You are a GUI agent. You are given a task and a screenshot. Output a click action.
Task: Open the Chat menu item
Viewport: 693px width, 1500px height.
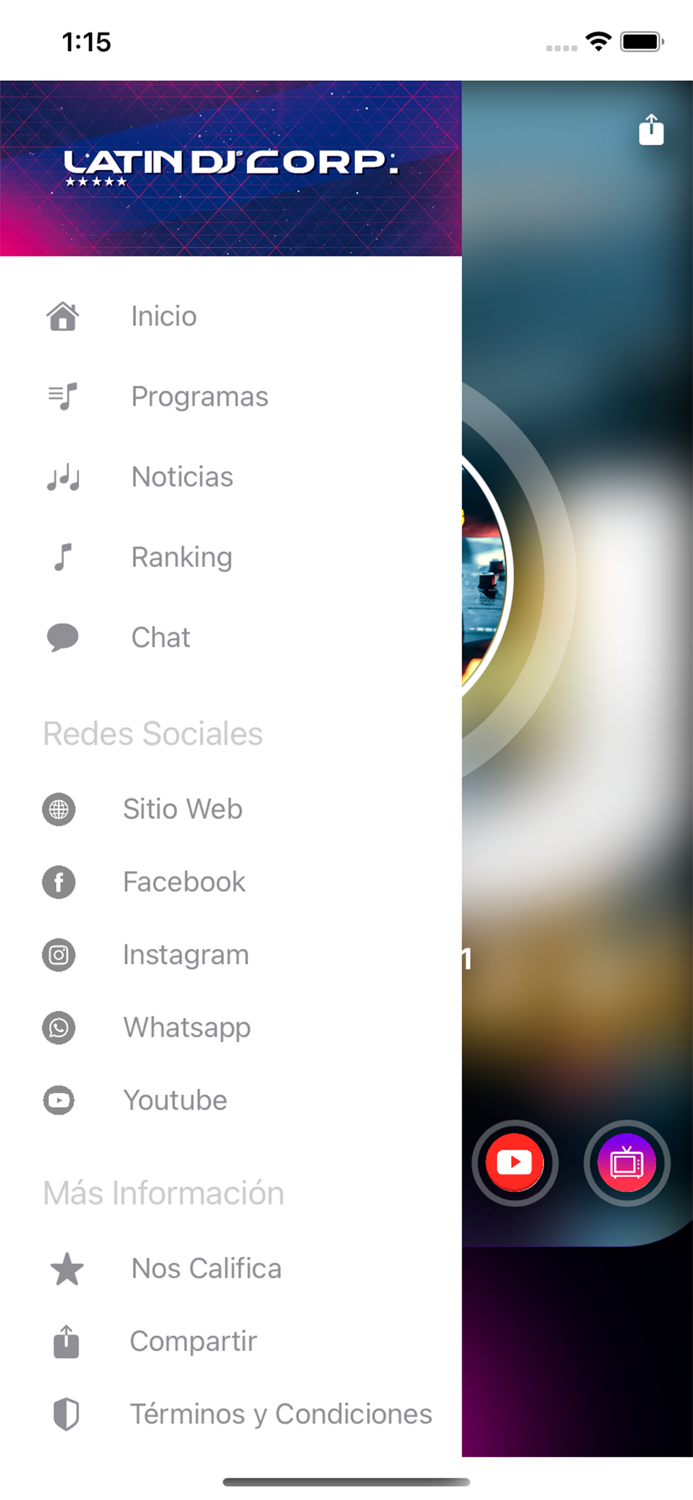click(x=231, y=637)
